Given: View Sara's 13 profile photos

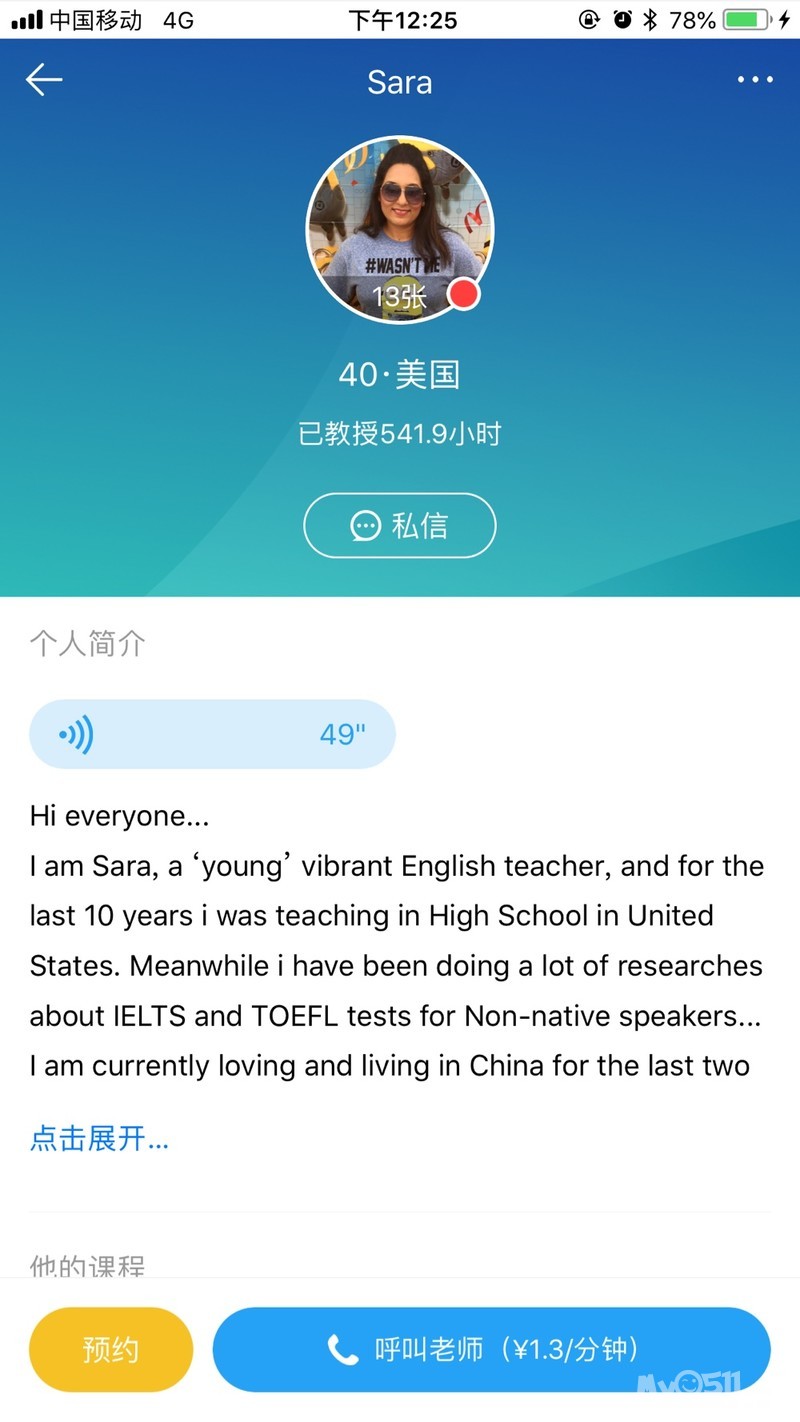Looking at the screenshot, I should tap(399, 230).
